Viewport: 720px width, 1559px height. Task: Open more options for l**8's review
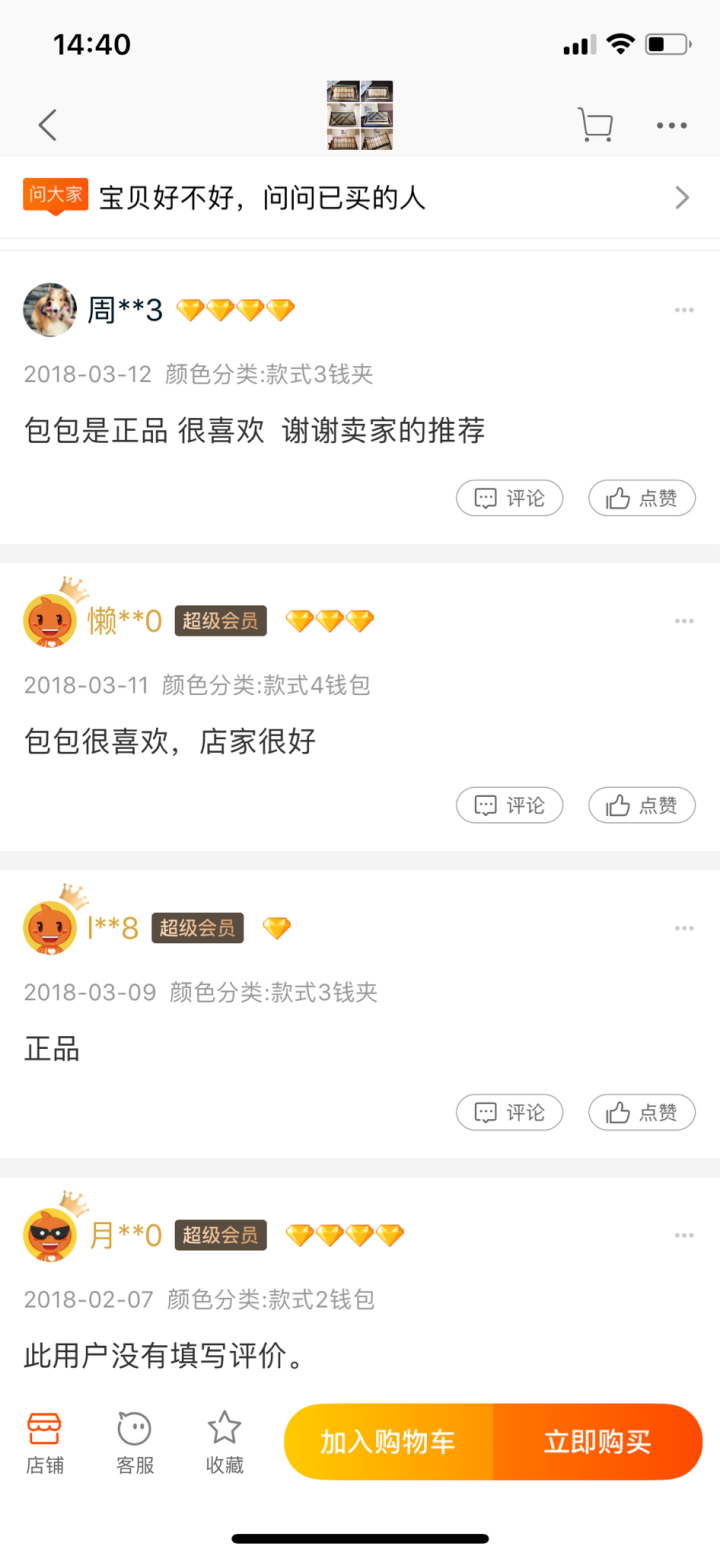(683, 928)
